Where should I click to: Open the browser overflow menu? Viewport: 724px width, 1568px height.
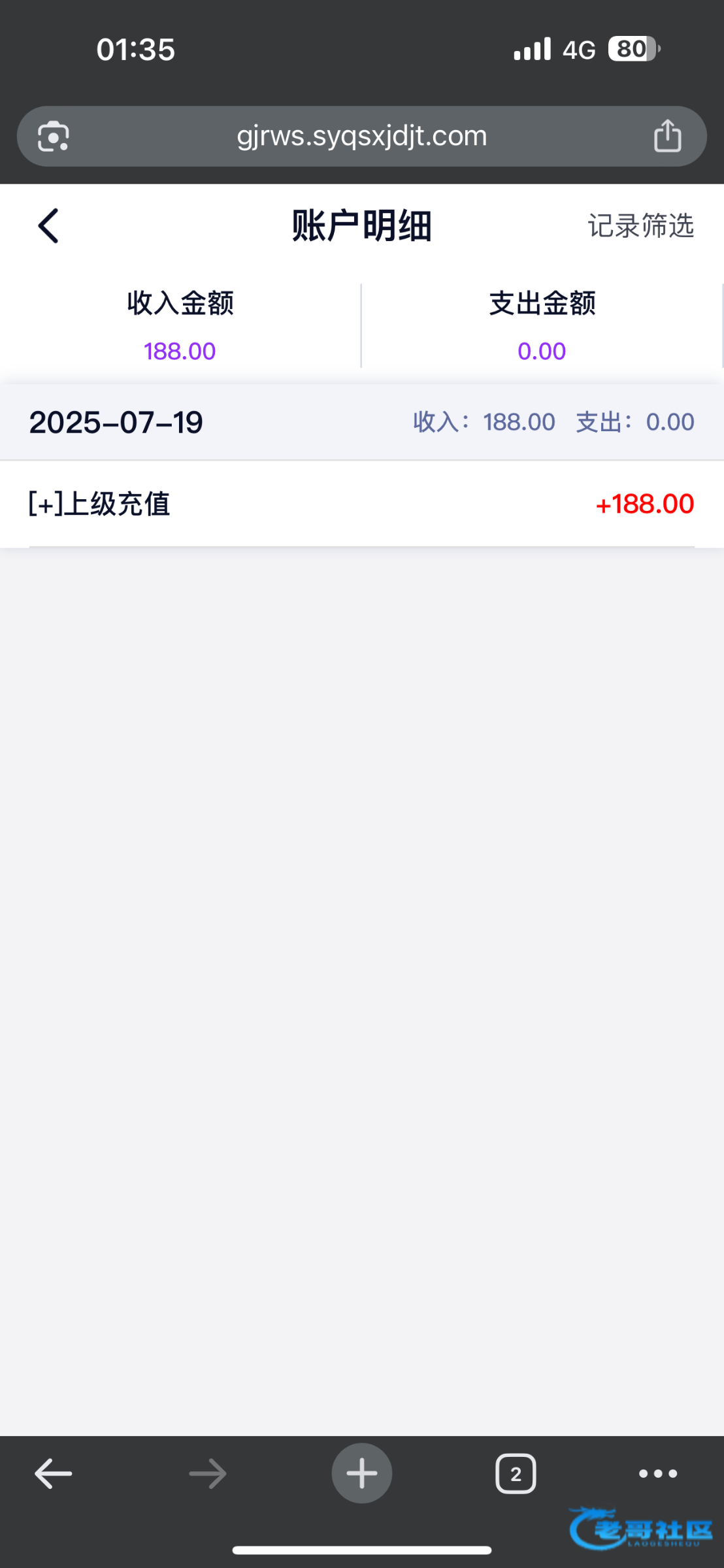[x=657, y=1473]
